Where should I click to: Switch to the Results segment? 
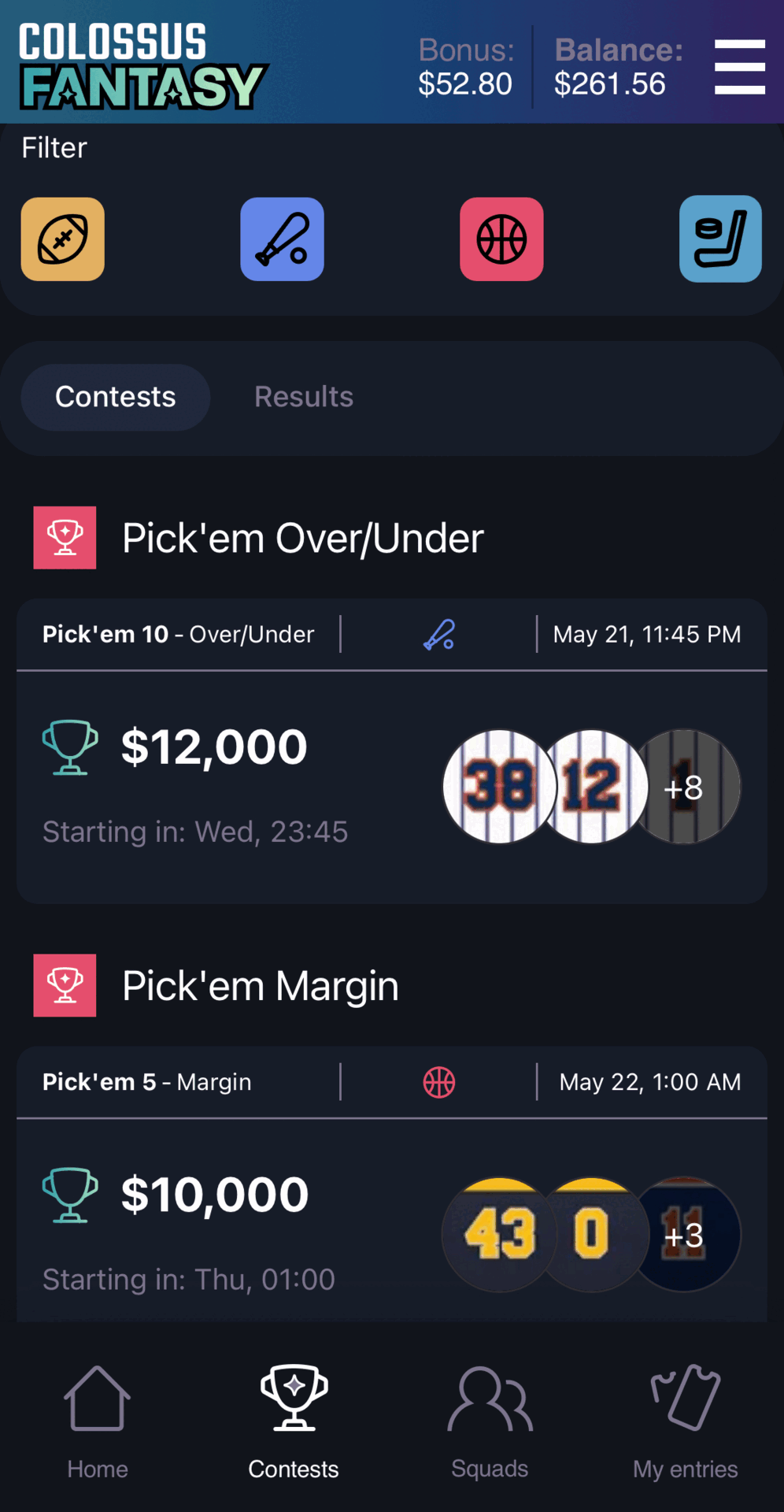click(x=304, y=397)
